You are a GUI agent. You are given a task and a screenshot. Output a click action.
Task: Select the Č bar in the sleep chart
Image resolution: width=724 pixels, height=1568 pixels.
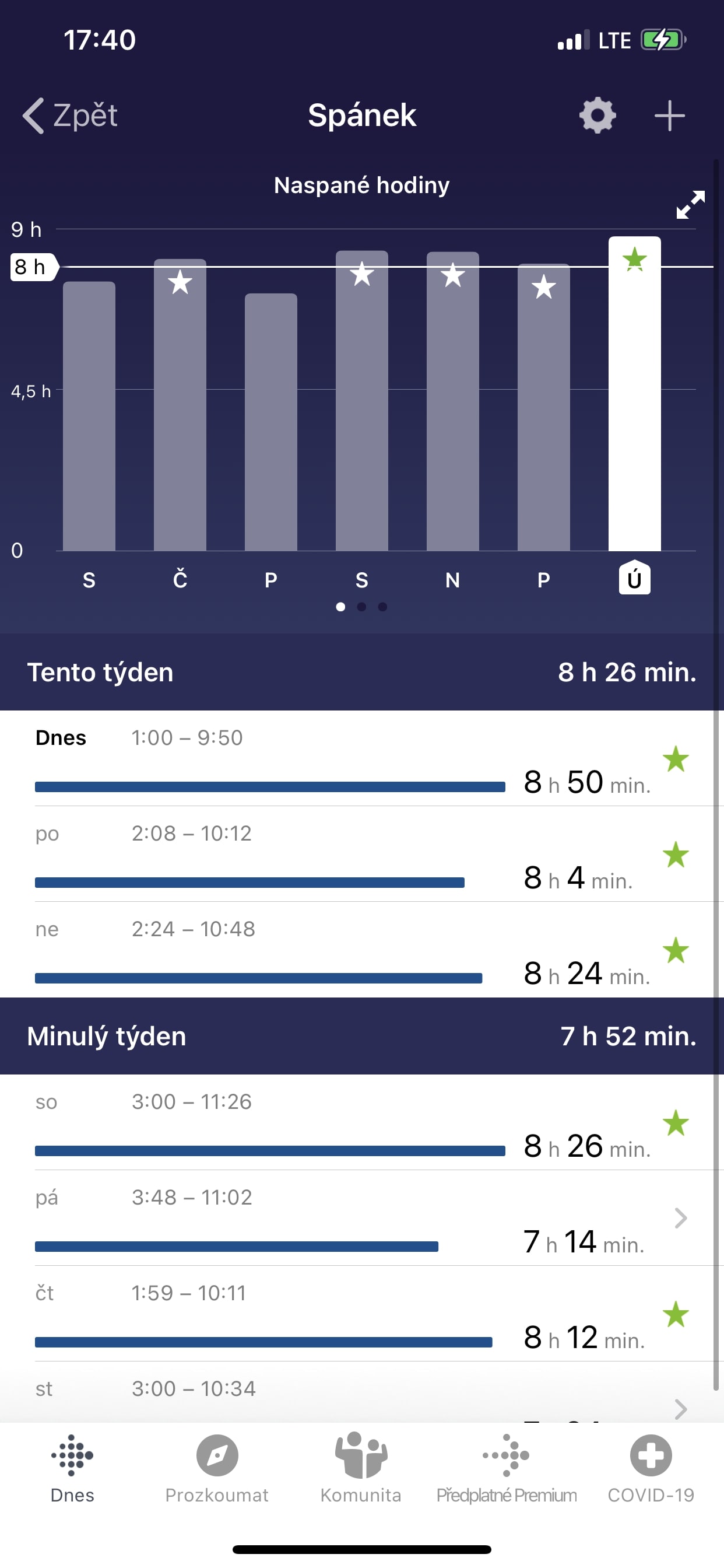click(x=180, y=405)
